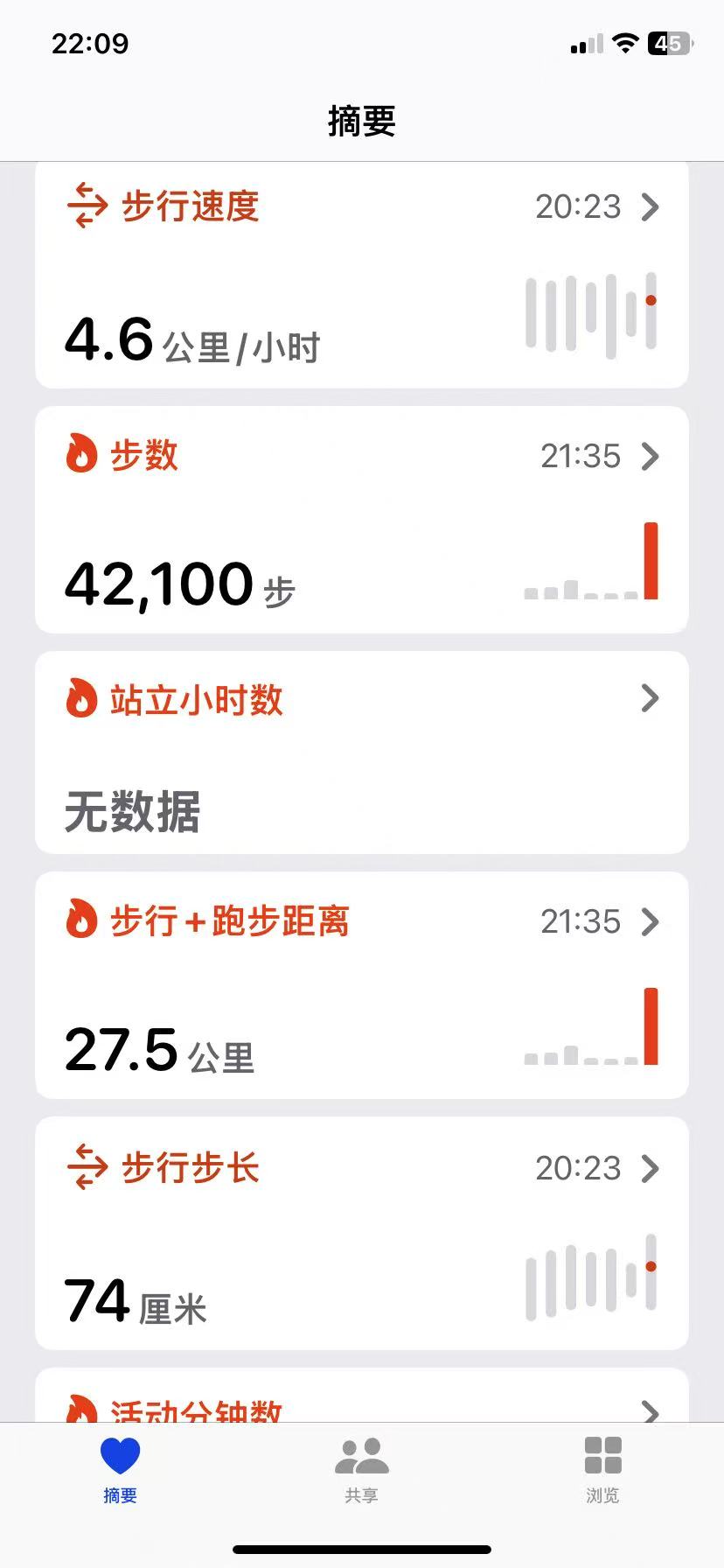Select the 摘要 tab
Screen dimensions: 724x1568
pos(120,1470)
